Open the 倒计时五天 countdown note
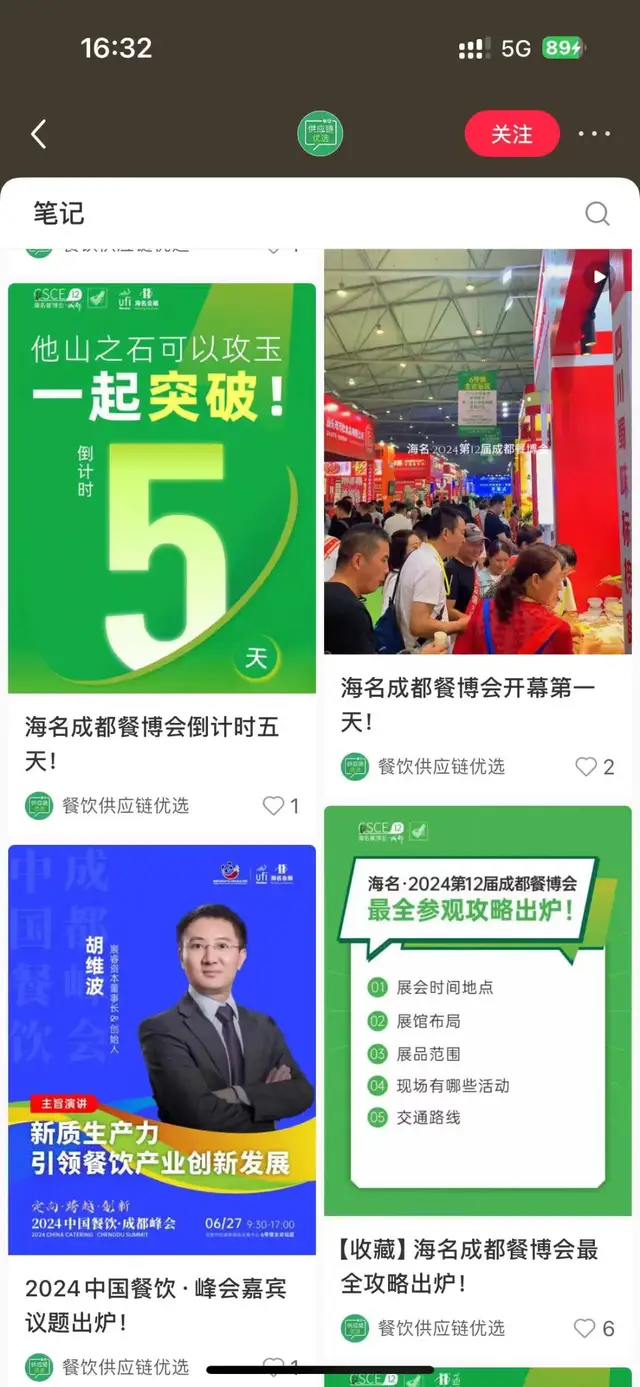The image size is (640, 1387). click(162, 488)
